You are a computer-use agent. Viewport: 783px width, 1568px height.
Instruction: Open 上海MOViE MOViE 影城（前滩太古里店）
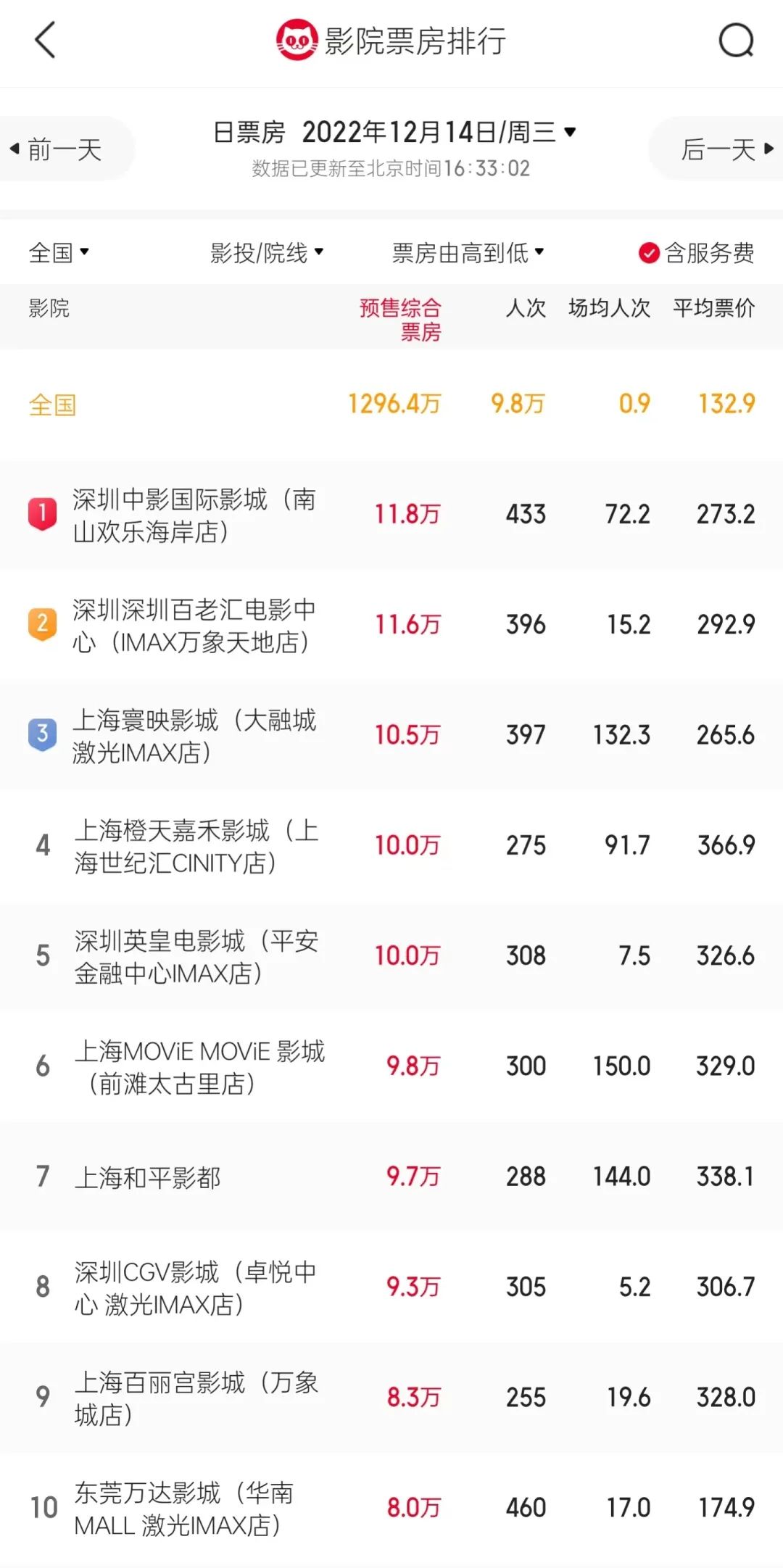pos(391,1066)
